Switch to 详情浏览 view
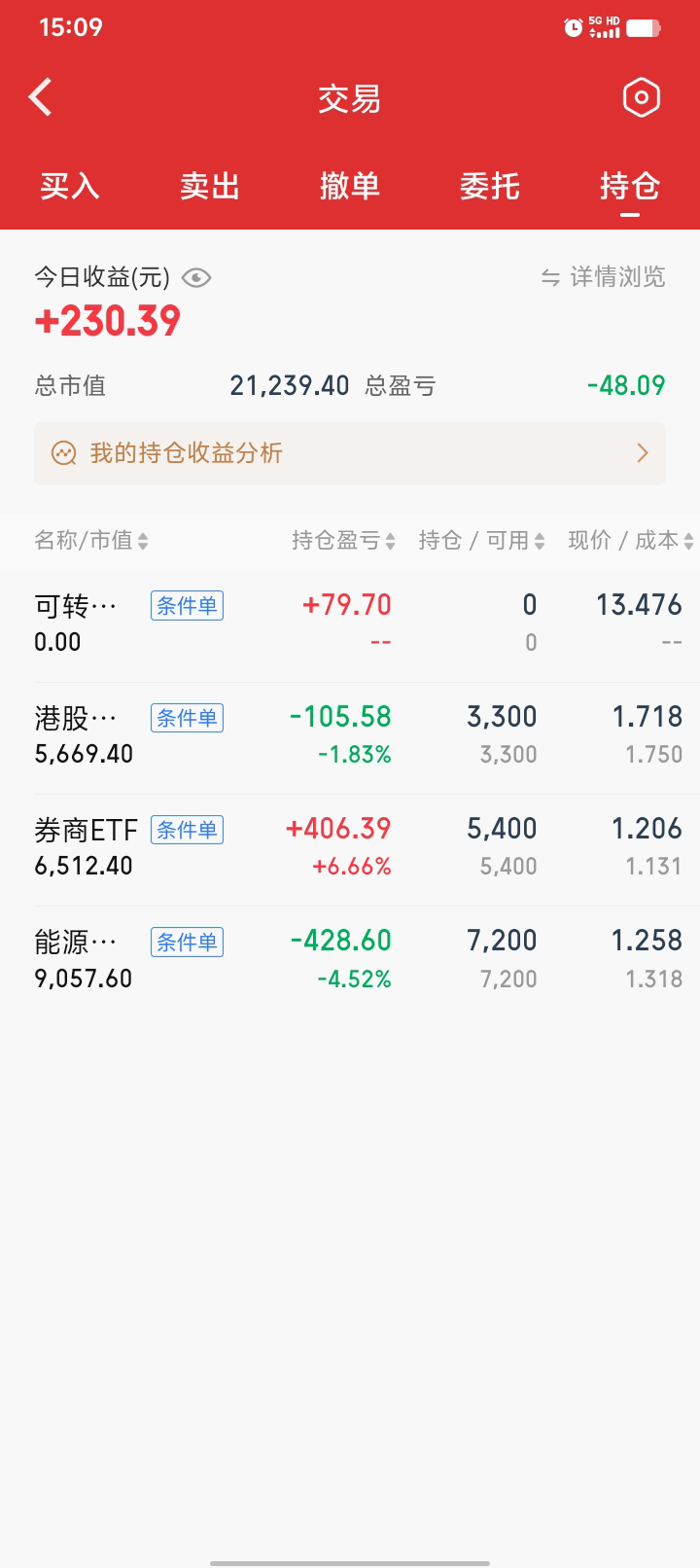Screen dimensions: 700x1568 coord(604,278)
